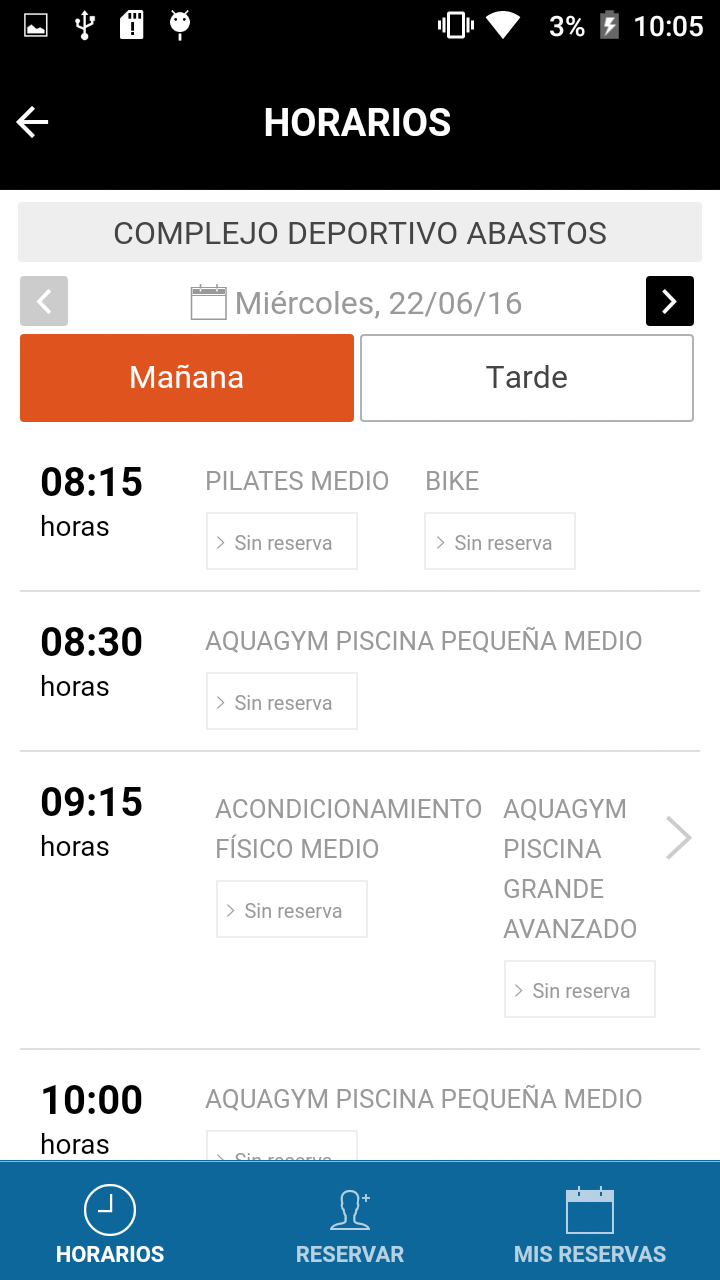Open the Mis Reservas tab
720x1280 pixels.
point(590,1222)
